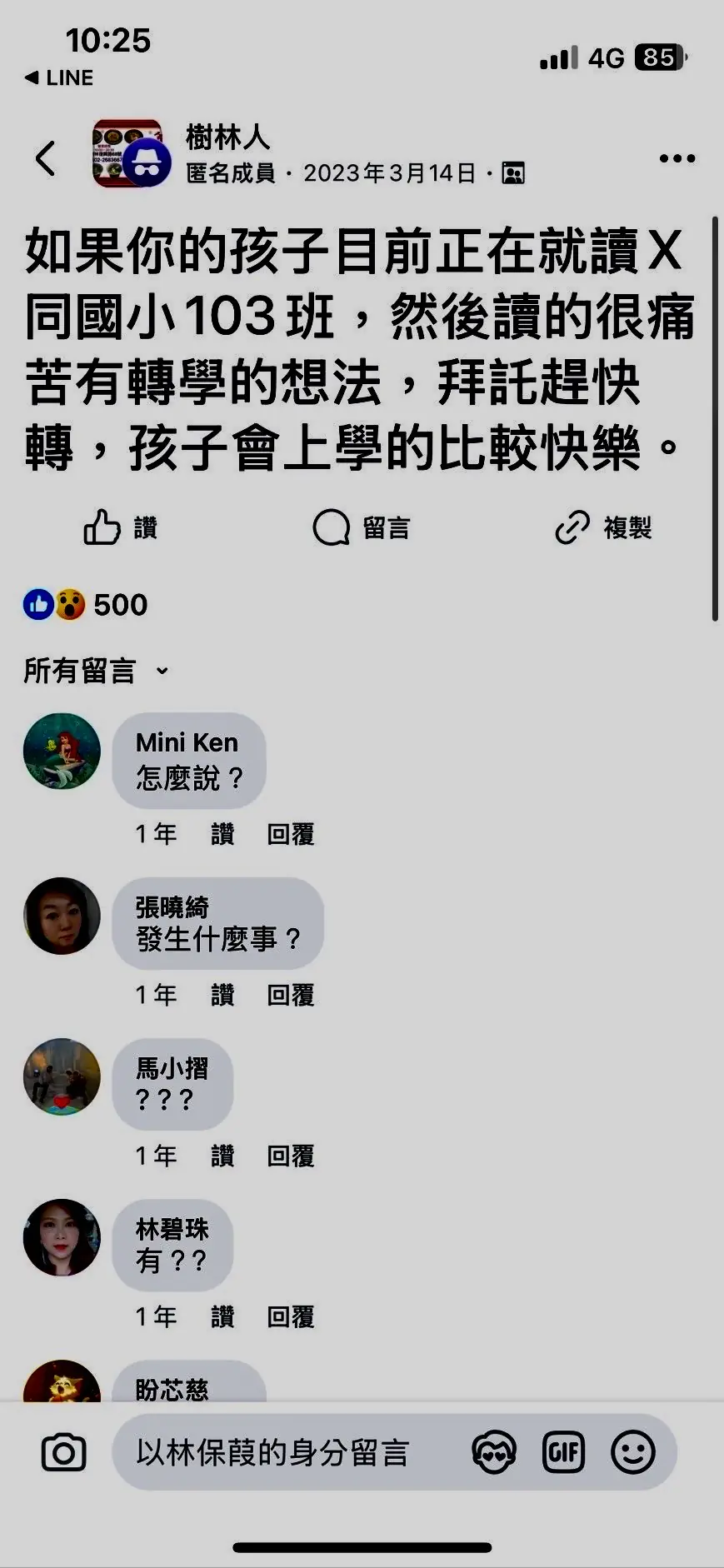The height and width of the screenshot is (1568, 724).
Task: Open the GIF picker in the comment bar
Action: (x=564, y=1452)
